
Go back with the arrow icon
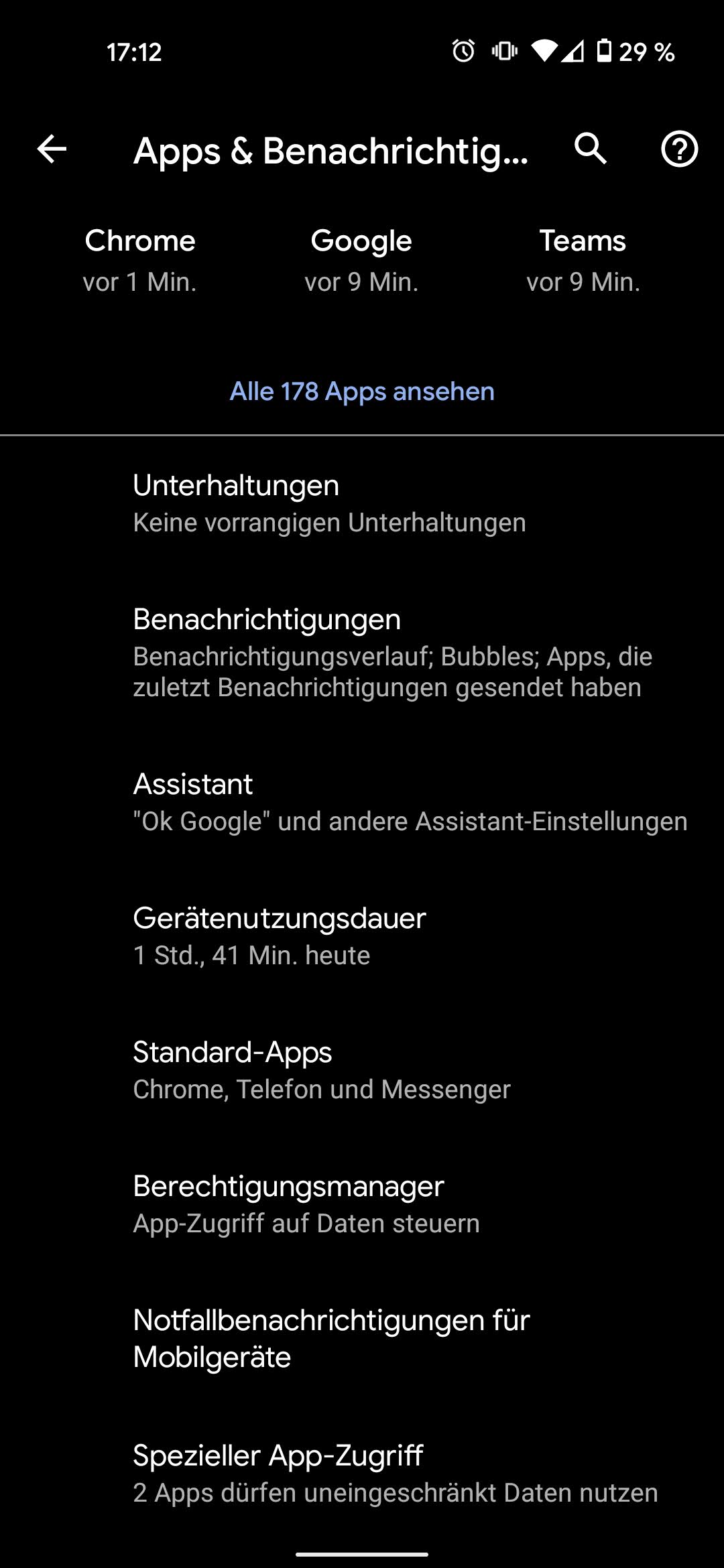tap(52, 149)
